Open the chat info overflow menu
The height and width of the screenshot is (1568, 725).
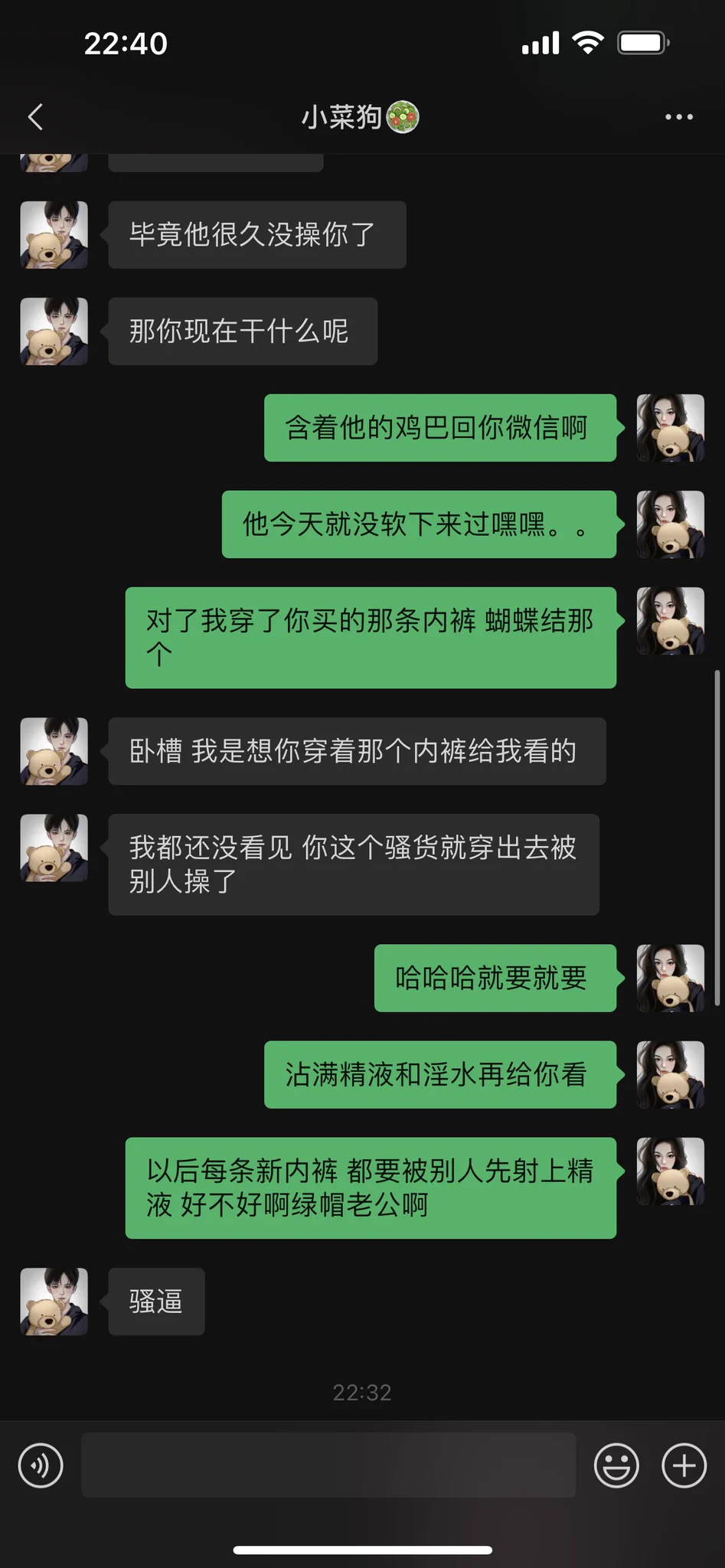[678, 117]
